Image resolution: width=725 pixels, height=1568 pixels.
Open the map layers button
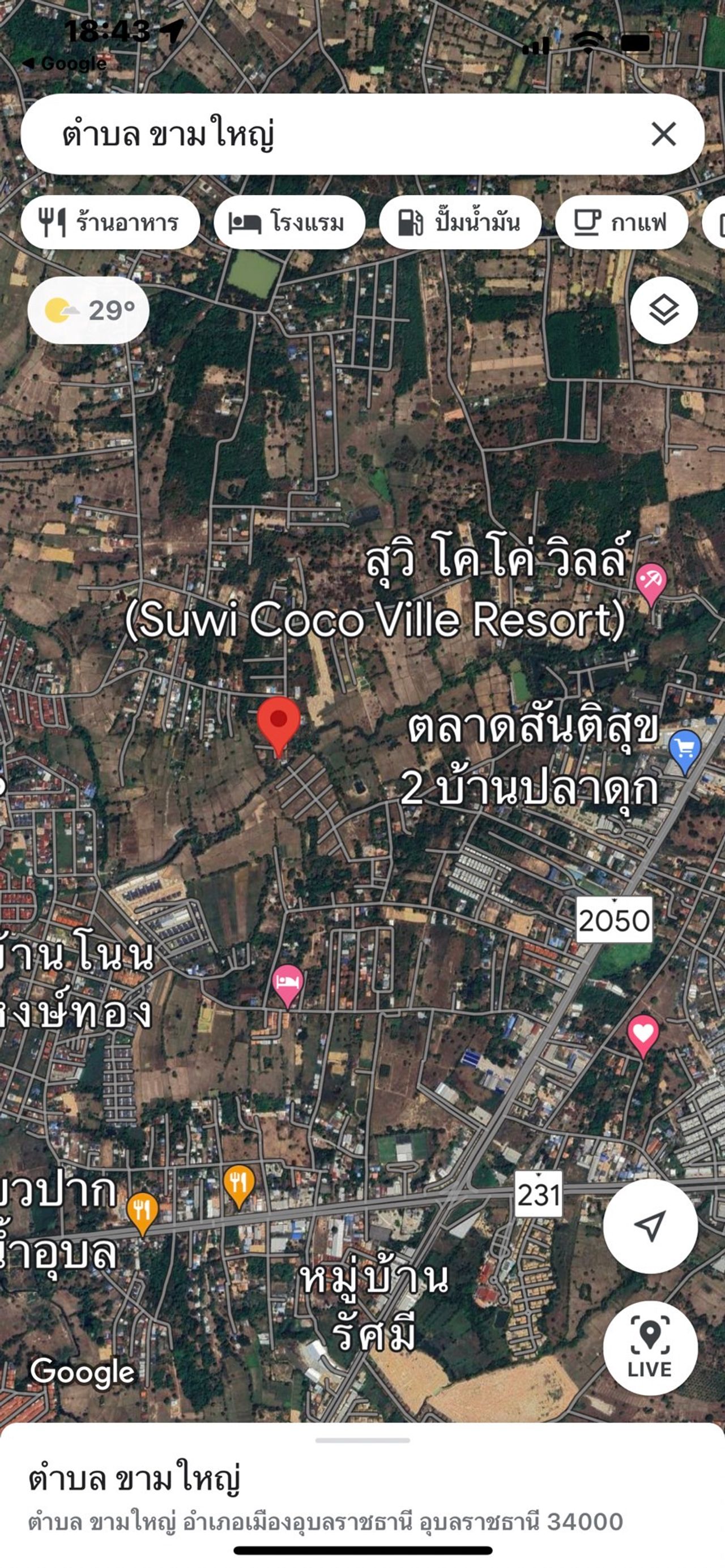pos(663,310)
